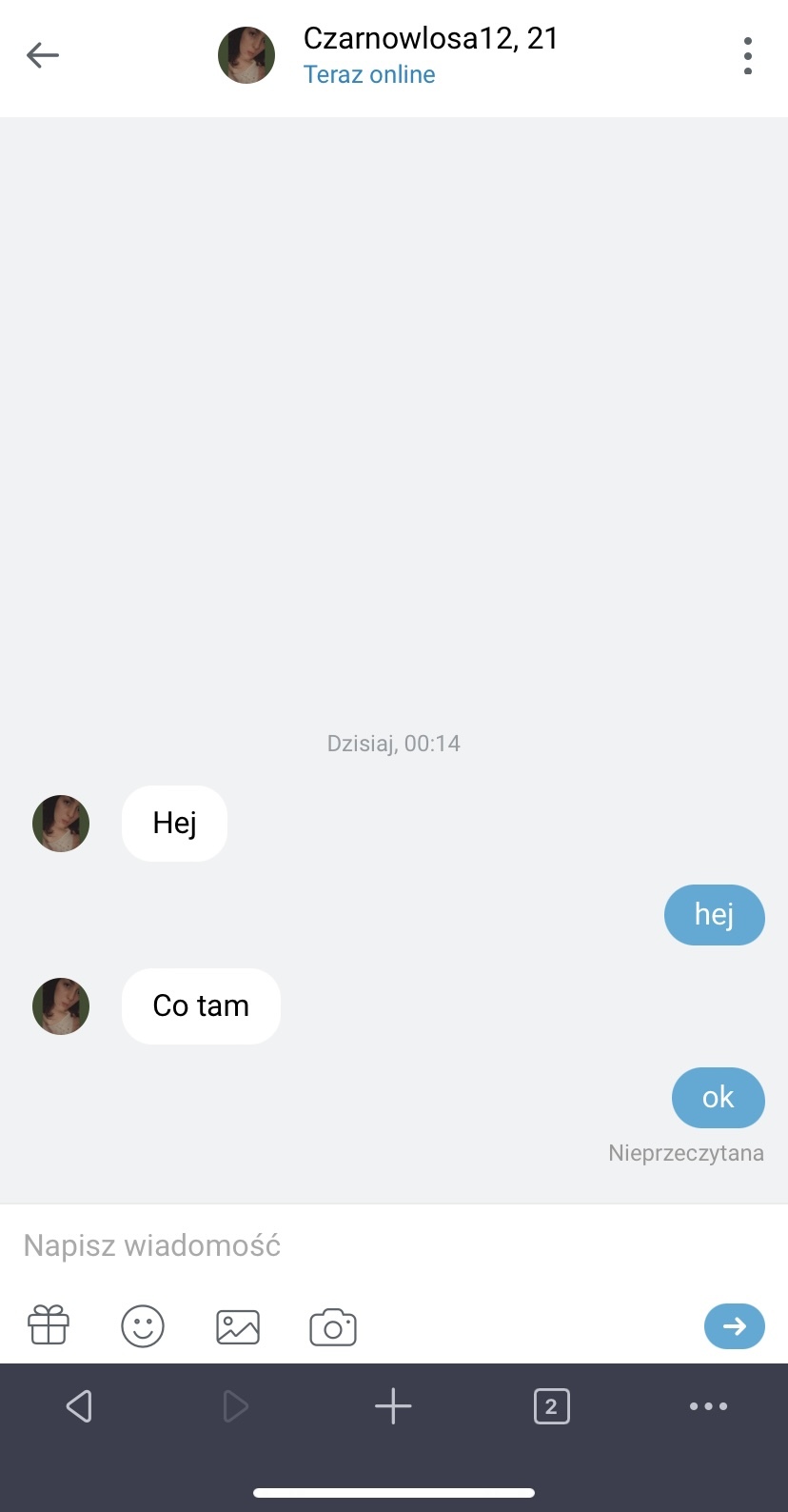This screenshot has width=788, height=1512.
Task: Focus the Napisz wiadomość text field
Action: [381, 1245]
